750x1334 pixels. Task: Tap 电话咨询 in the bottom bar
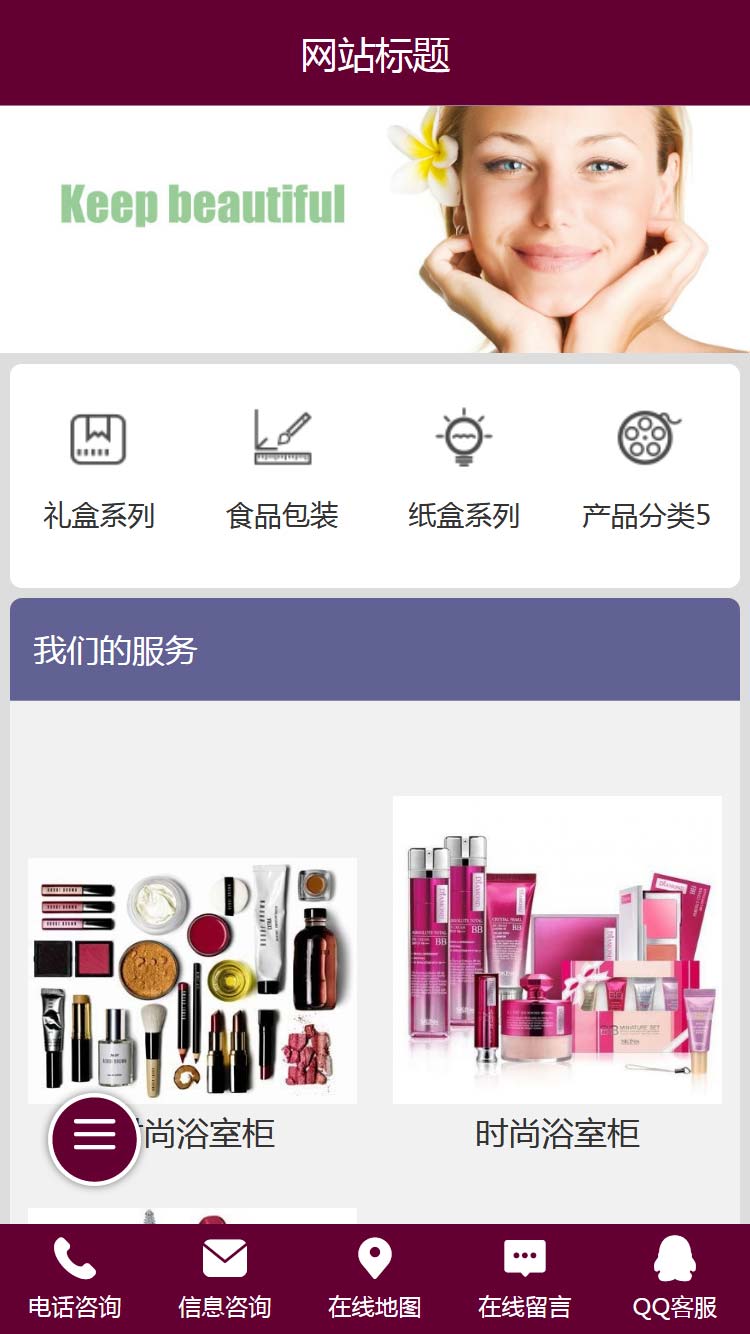click(75, 1279)
